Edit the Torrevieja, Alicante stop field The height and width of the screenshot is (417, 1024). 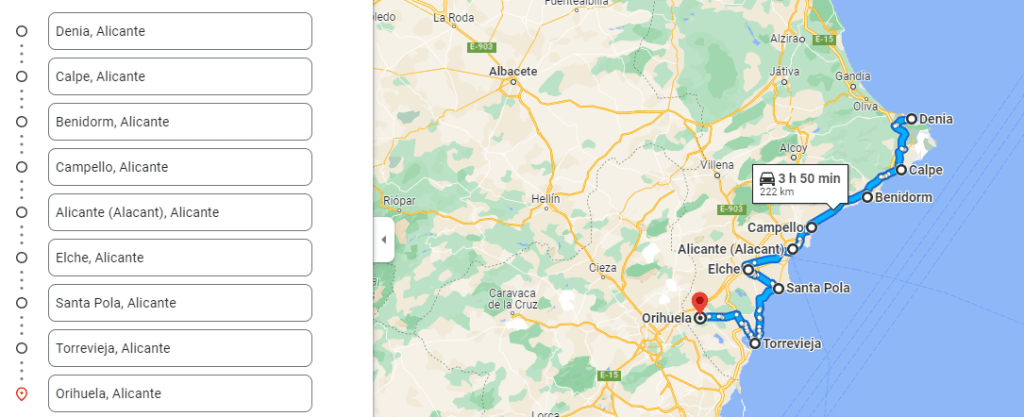pyautogui.click(x=180, y=348)
